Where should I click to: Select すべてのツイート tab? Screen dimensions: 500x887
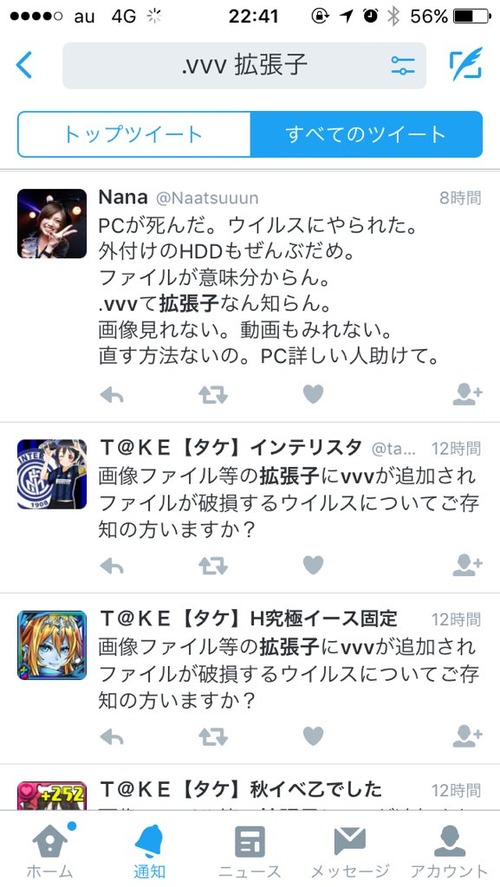pos(367,134)
